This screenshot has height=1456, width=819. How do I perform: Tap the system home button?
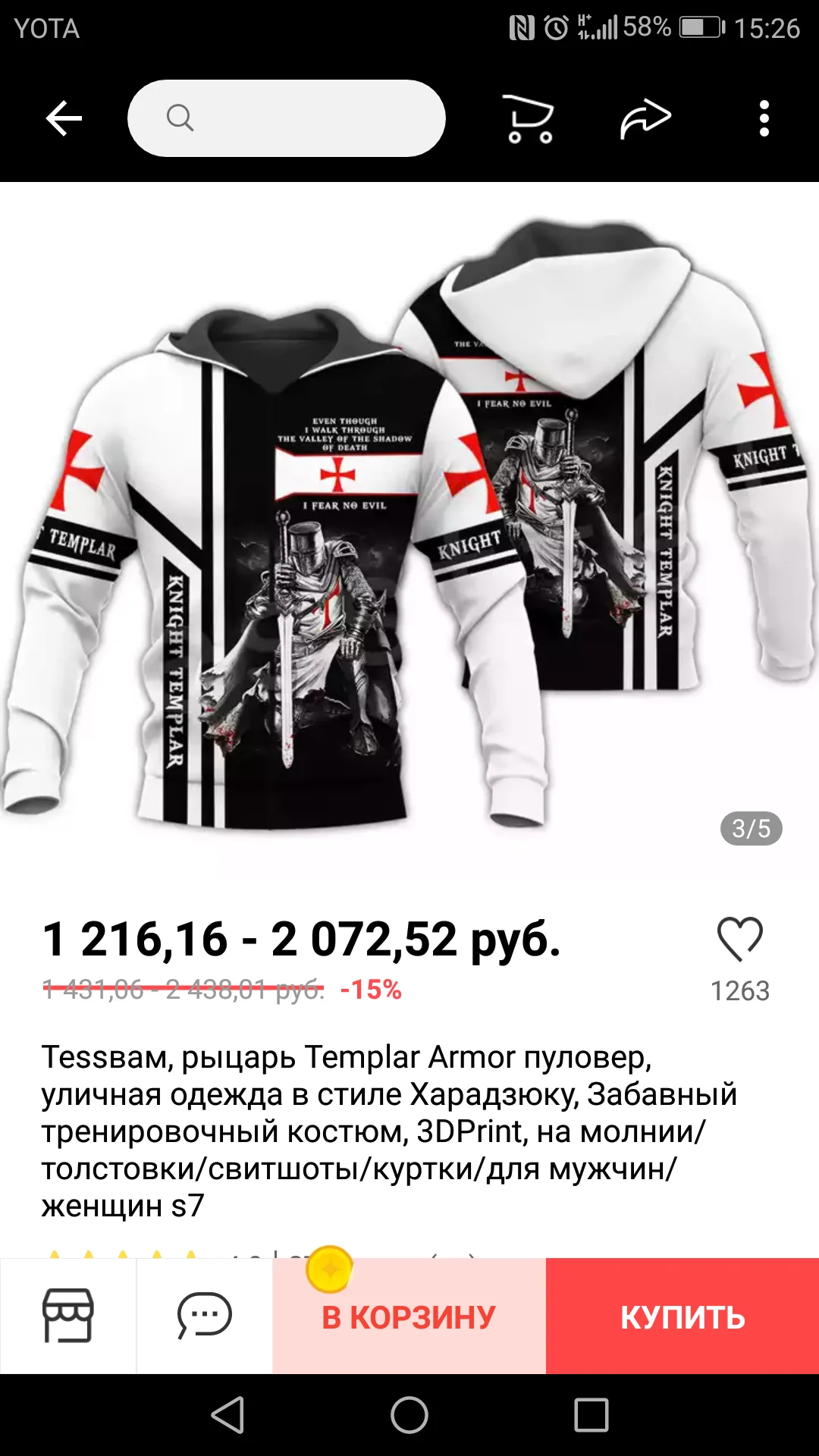click(409, 1415)
